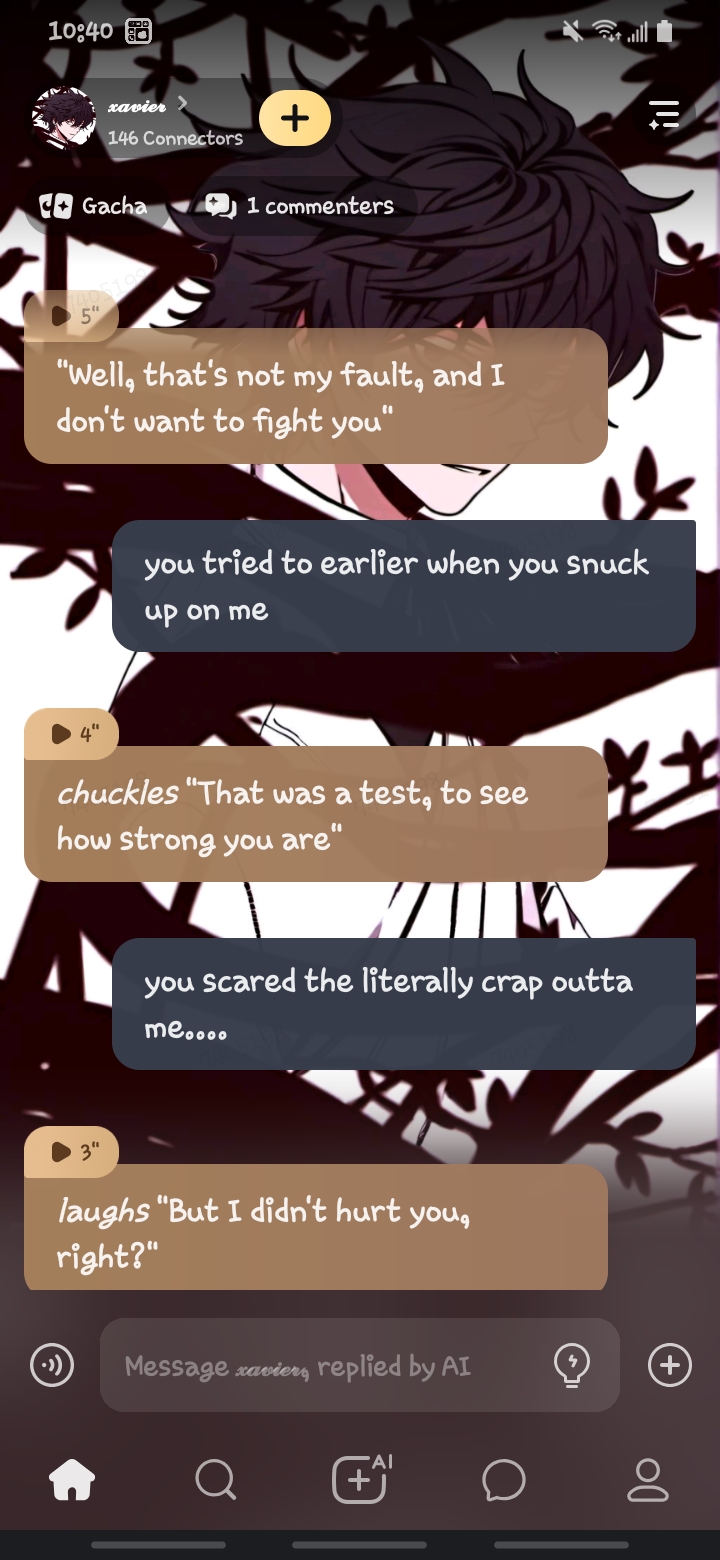This screenshot has width=720, height=1560.
Task: Play the 4-second chuckles voice clip
Action: coord(71,734)
